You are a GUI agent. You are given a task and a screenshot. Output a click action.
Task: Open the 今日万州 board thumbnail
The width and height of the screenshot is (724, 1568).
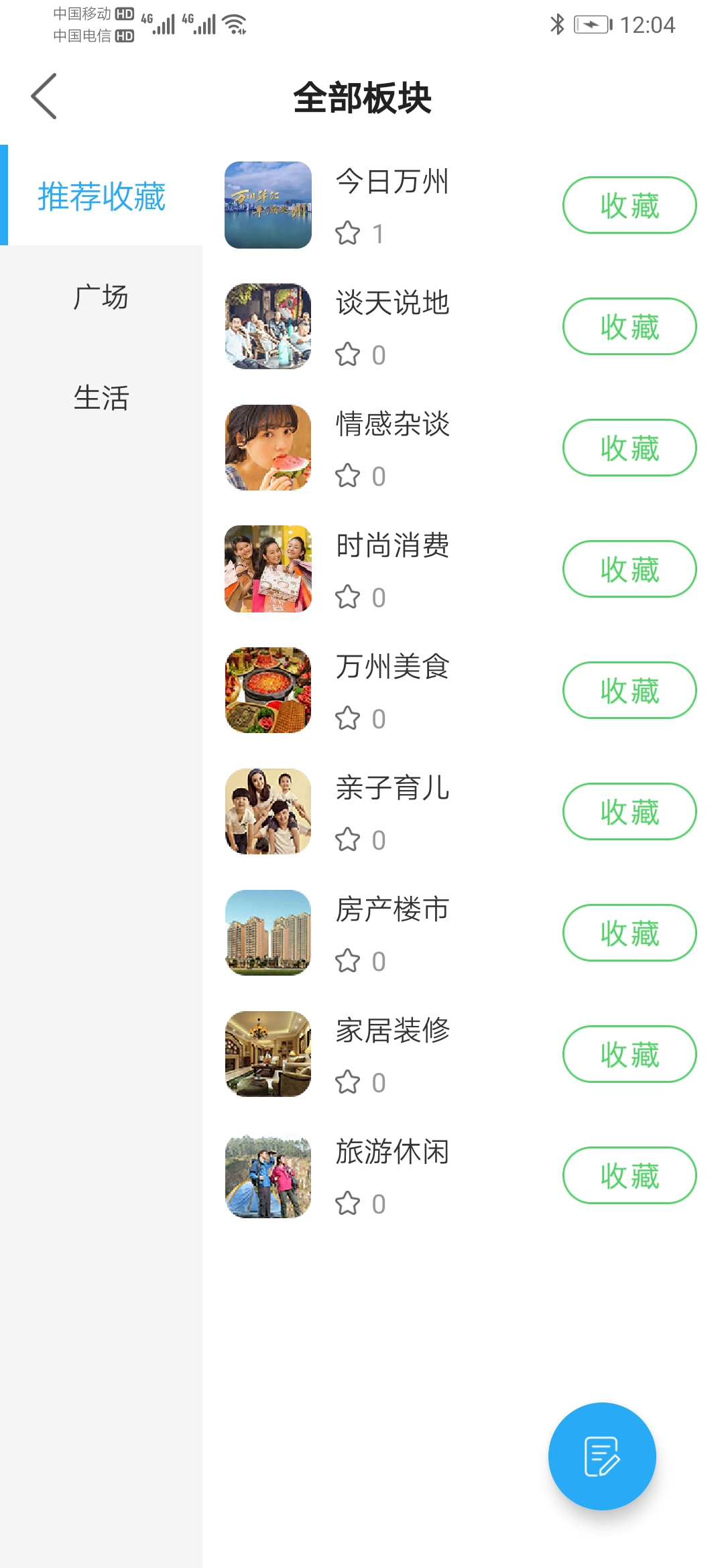(268, 205)
